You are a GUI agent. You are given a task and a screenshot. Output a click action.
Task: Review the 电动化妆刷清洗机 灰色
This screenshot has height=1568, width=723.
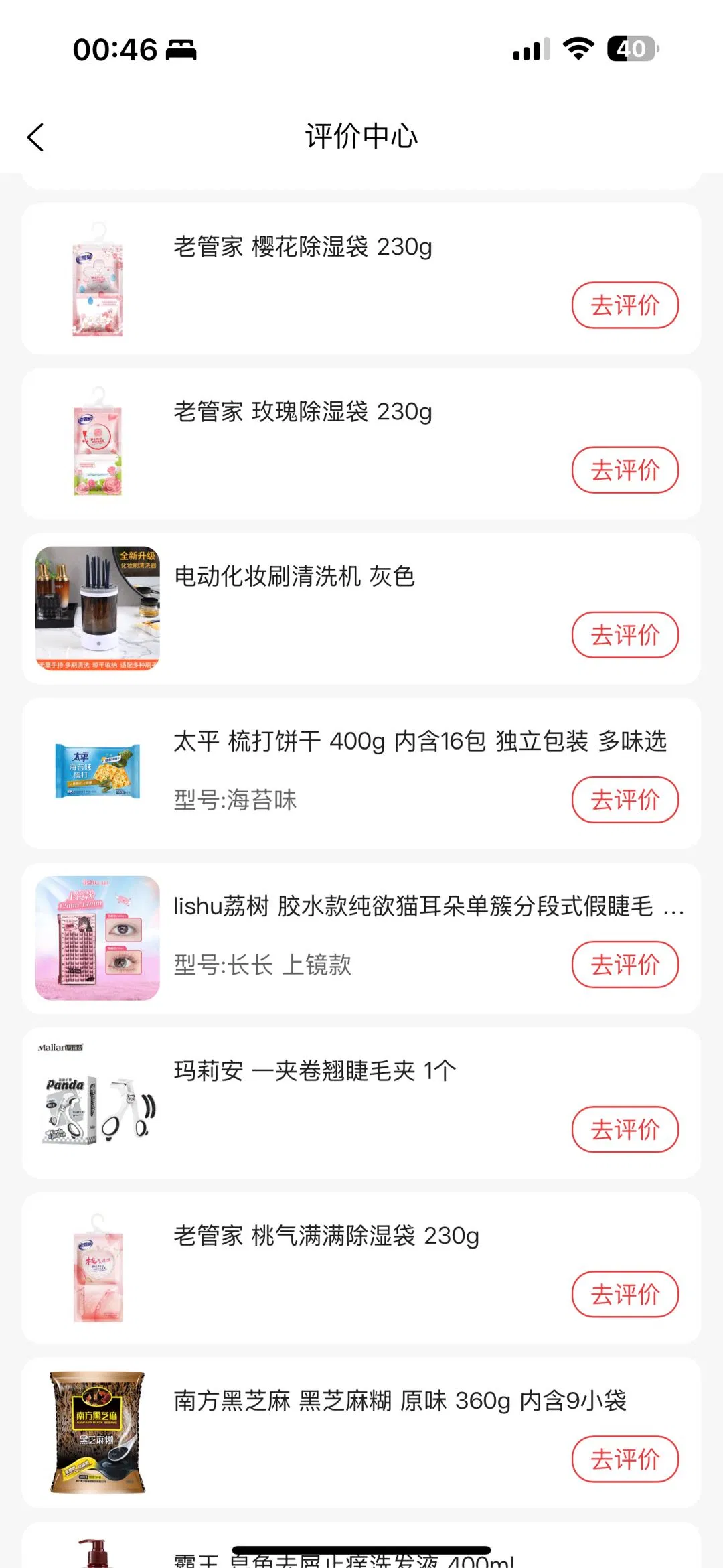625,635
